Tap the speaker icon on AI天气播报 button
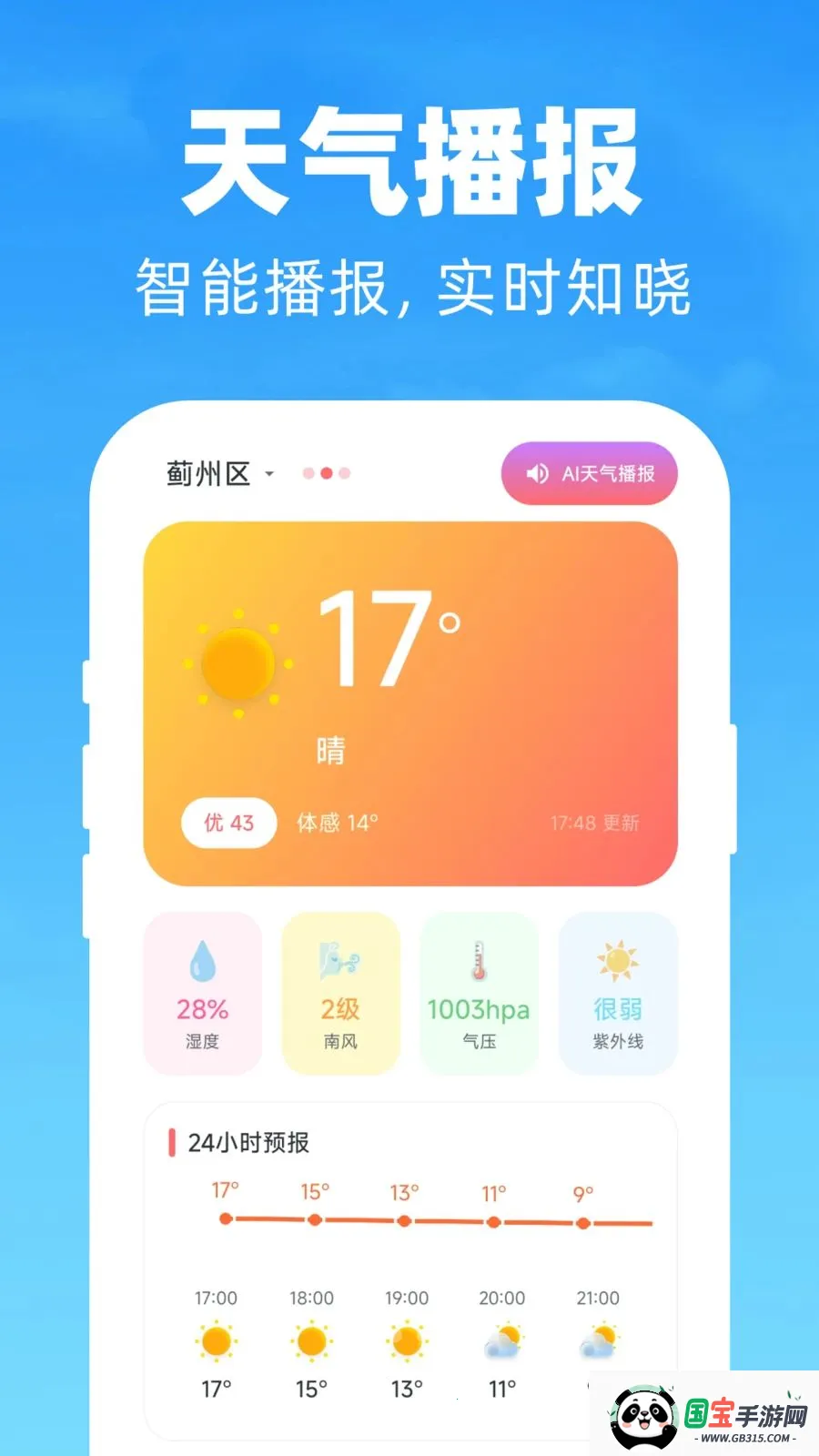 [x=535, y=472]
